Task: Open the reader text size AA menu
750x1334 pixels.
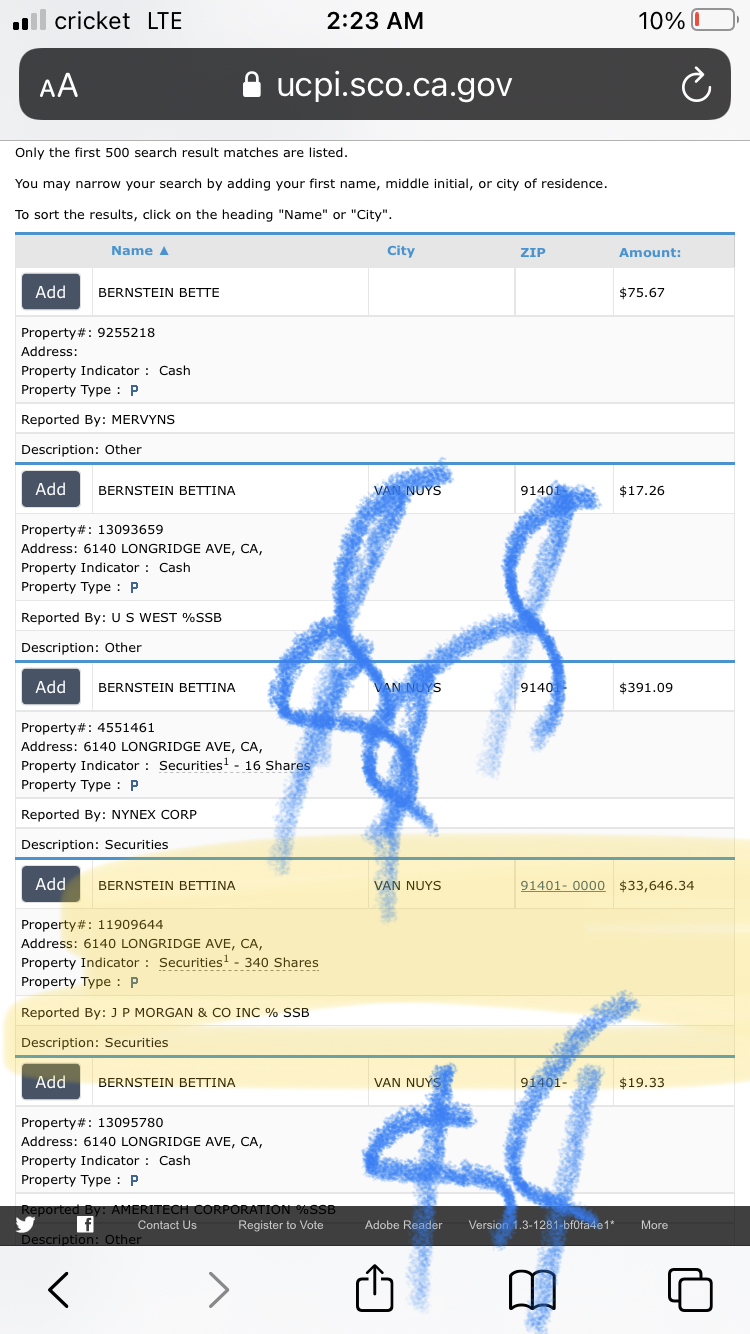Action: (59, 86)
